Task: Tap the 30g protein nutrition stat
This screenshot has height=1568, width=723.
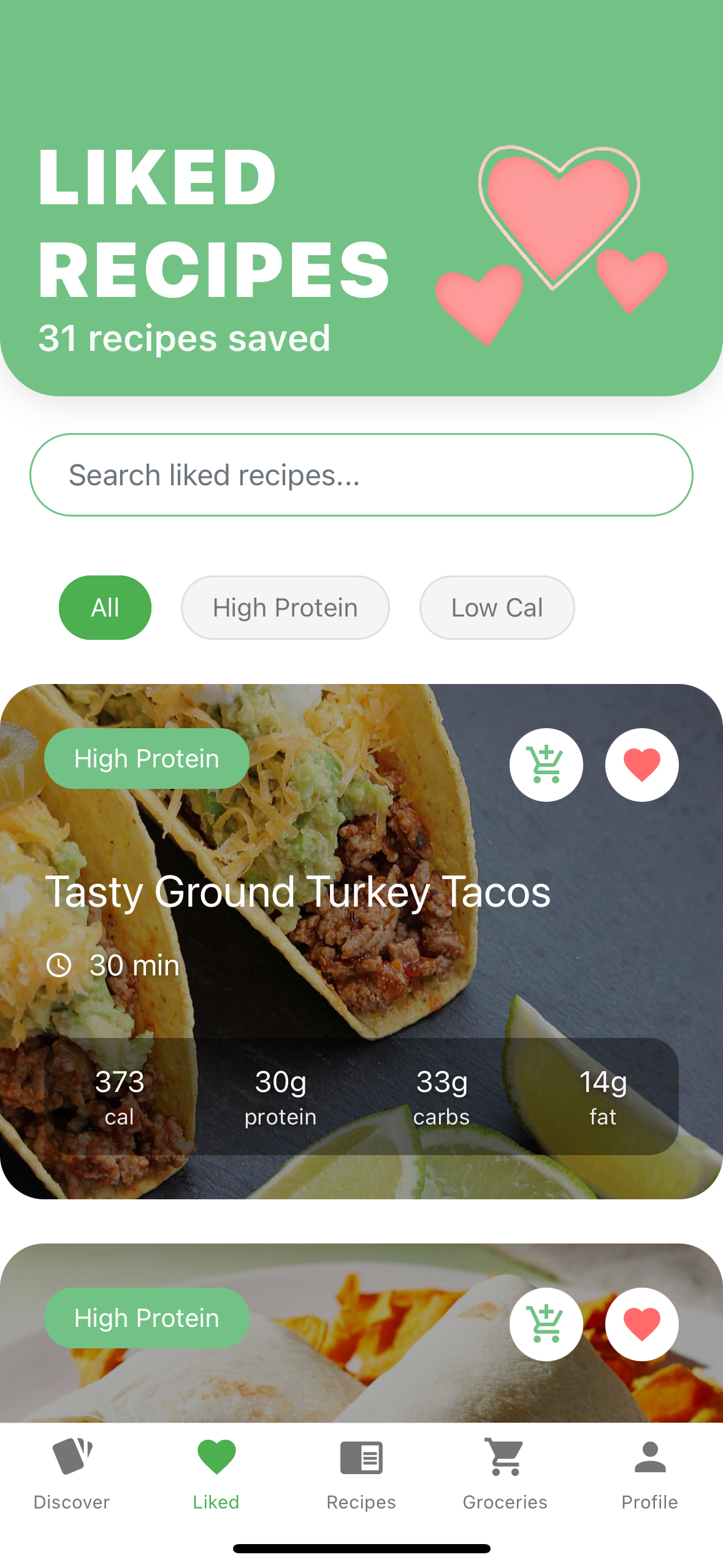Action: pyautogui.click(x=280, y=1098)
